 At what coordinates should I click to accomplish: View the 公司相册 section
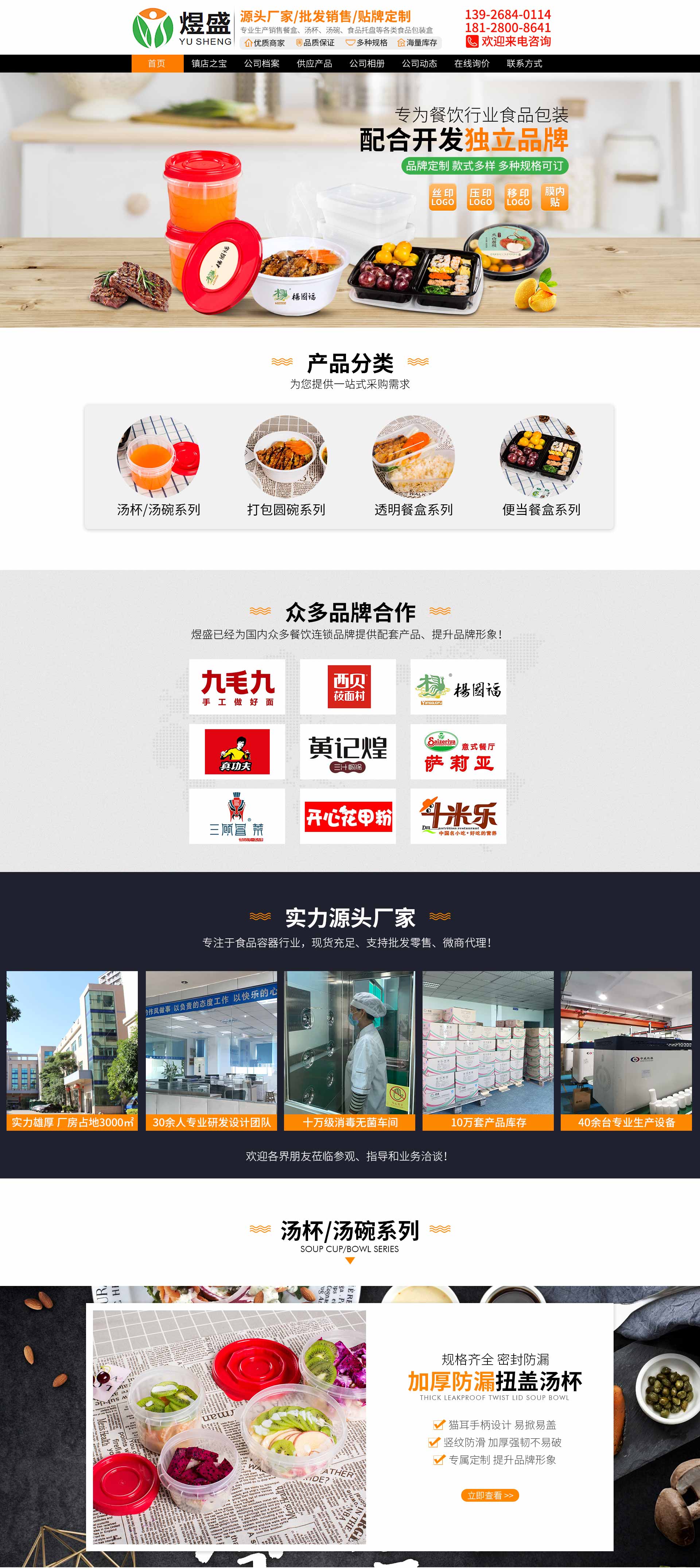pyautogui.click(x=367, y=63)
